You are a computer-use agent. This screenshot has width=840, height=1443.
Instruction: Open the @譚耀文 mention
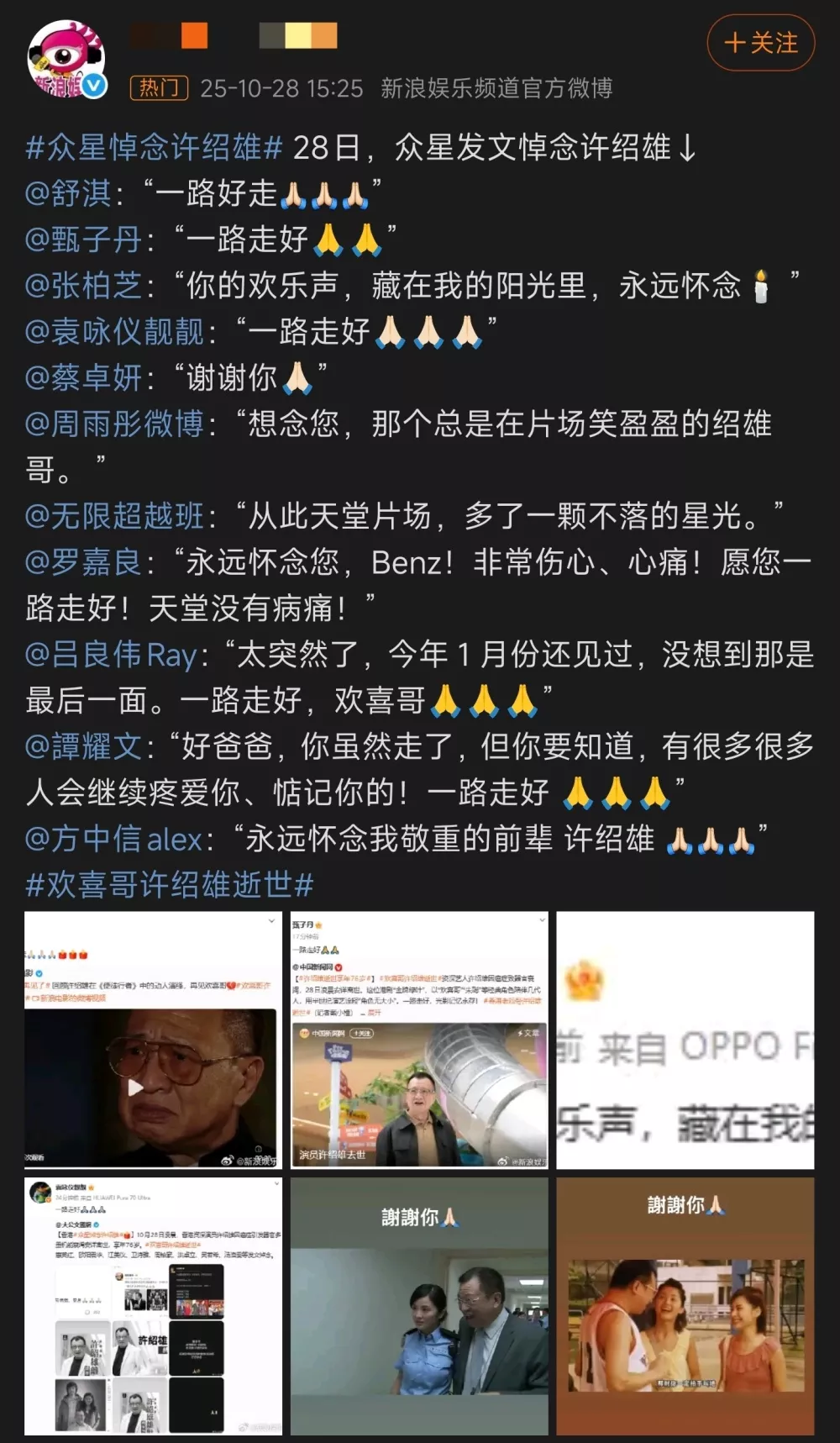[x=84, y=745]
